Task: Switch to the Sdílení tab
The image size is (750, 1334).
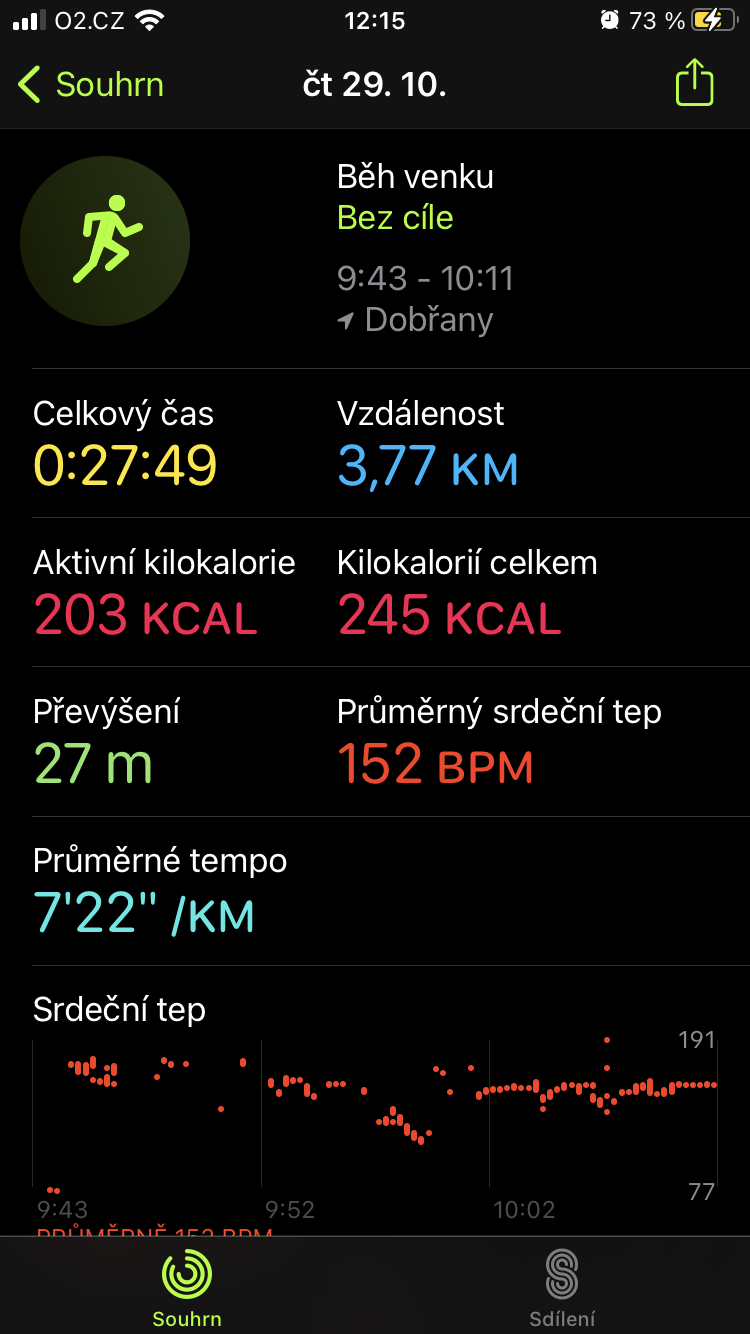Action: [x=562, y=1286]
